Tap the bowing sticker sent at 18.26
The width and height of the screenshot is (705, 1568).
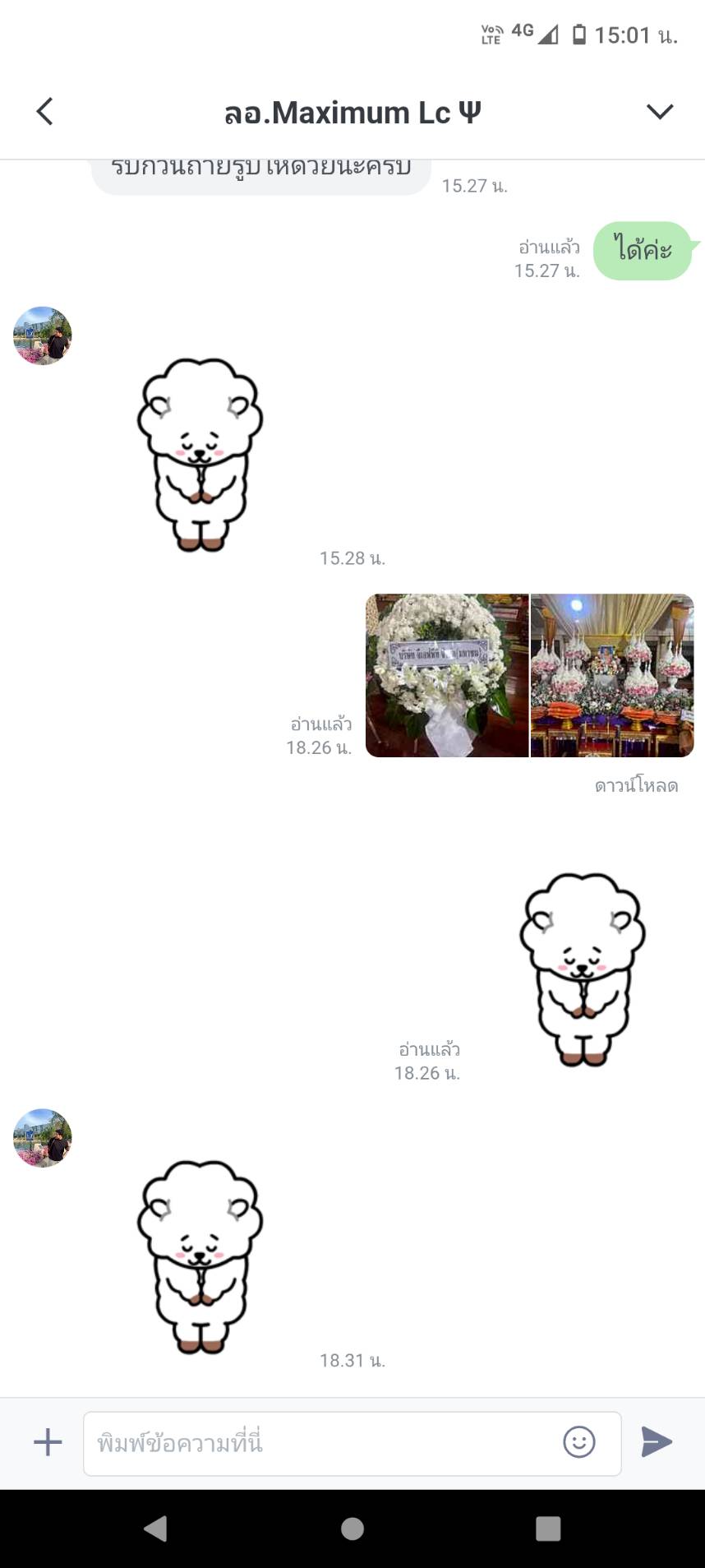[x=582, y=970]
